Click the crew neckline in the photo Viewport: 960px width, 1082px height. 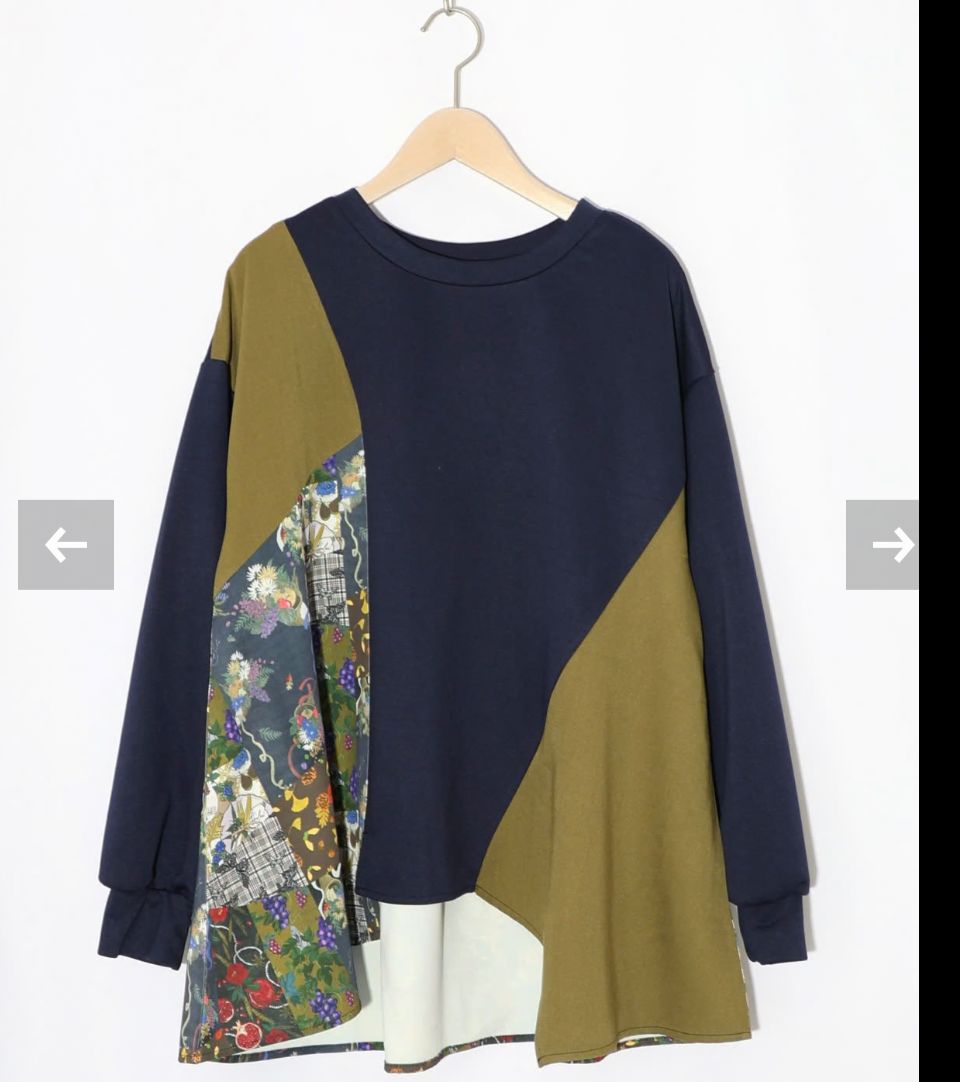(x=470, y=240)
